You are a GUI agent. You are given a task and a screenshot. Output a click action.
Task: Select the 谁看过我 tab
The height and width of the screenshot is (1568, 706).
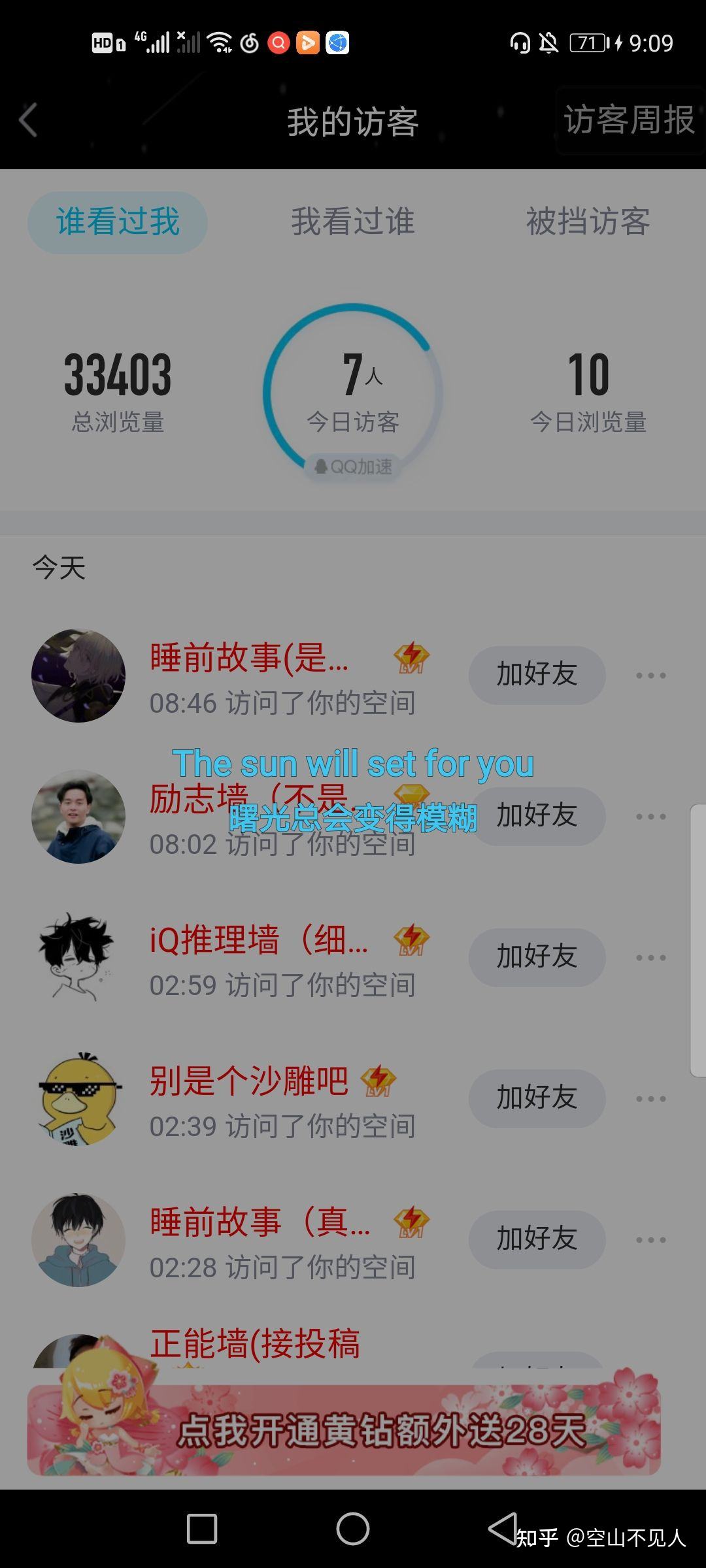(118, 222)
